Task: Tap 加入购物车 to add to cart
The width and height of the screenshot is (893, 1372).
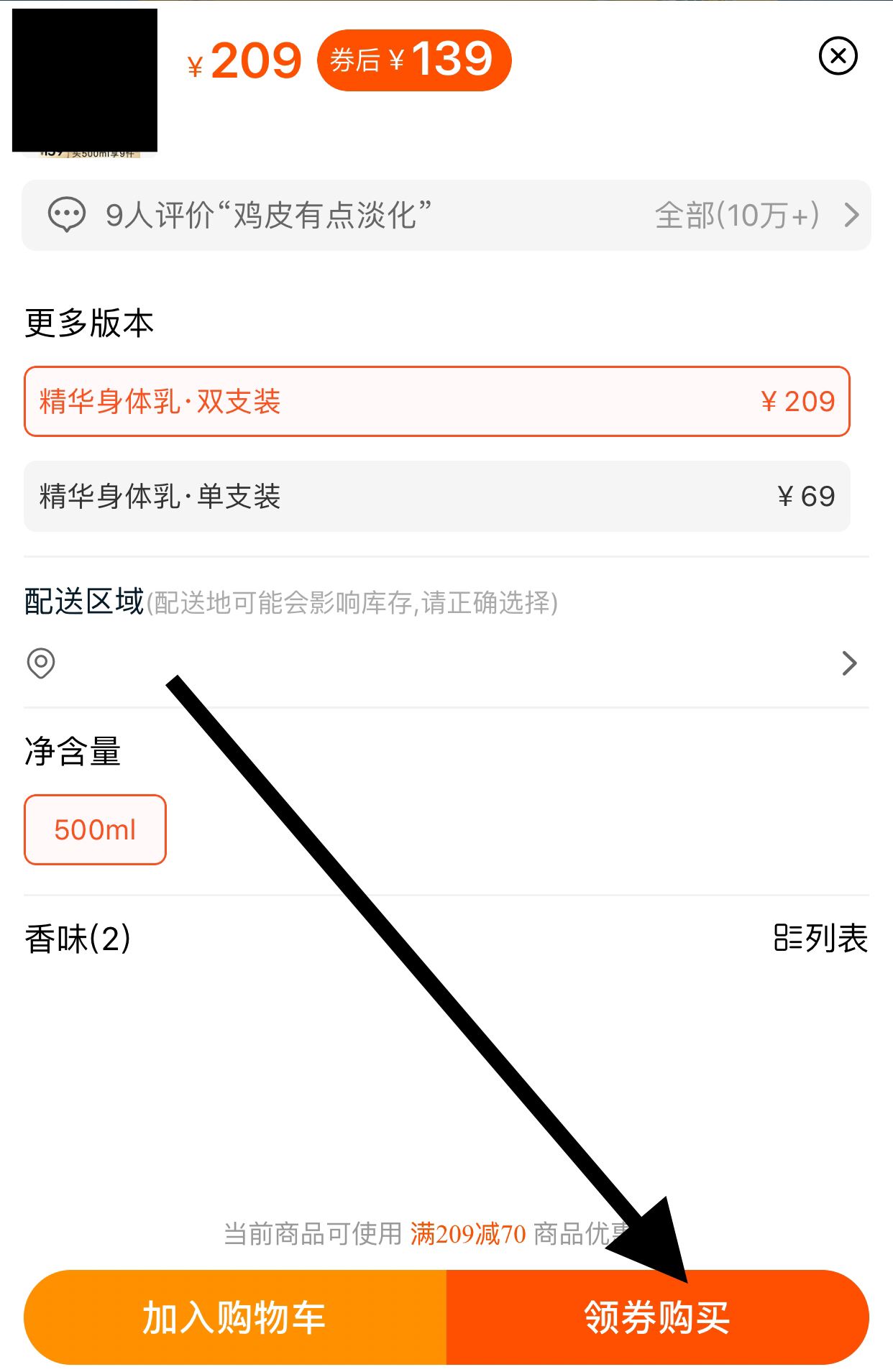Action: 233,1315
